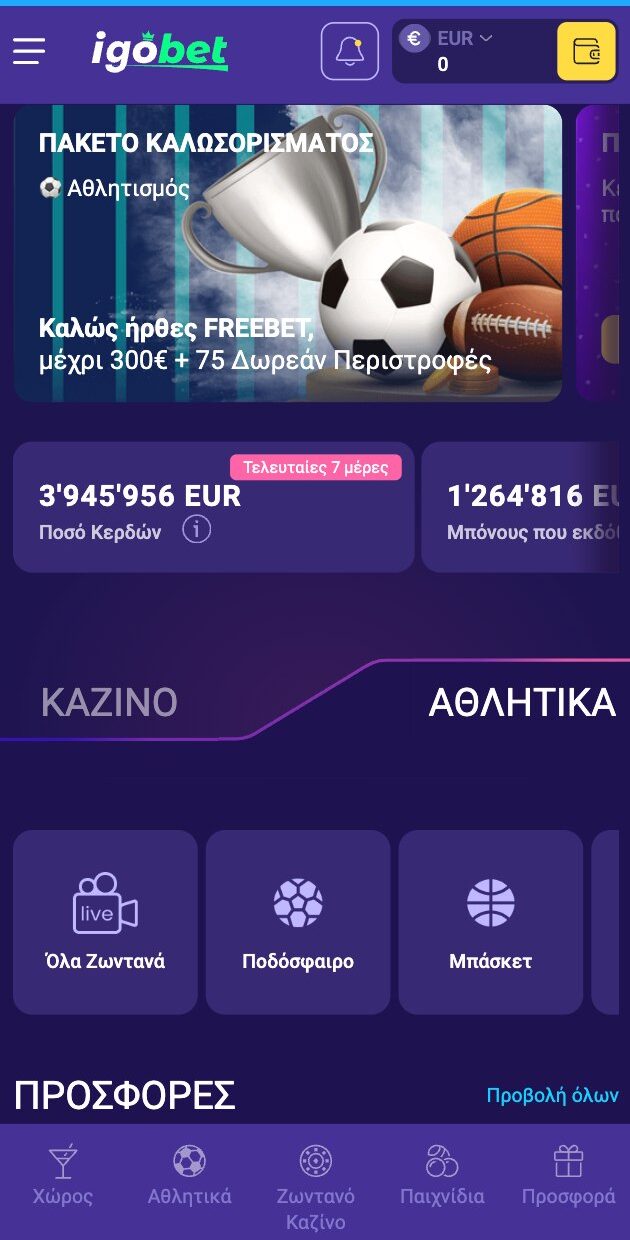Open the hamburger drawer menu
This screenshot has width=630, height=1240.
(29, 51)
